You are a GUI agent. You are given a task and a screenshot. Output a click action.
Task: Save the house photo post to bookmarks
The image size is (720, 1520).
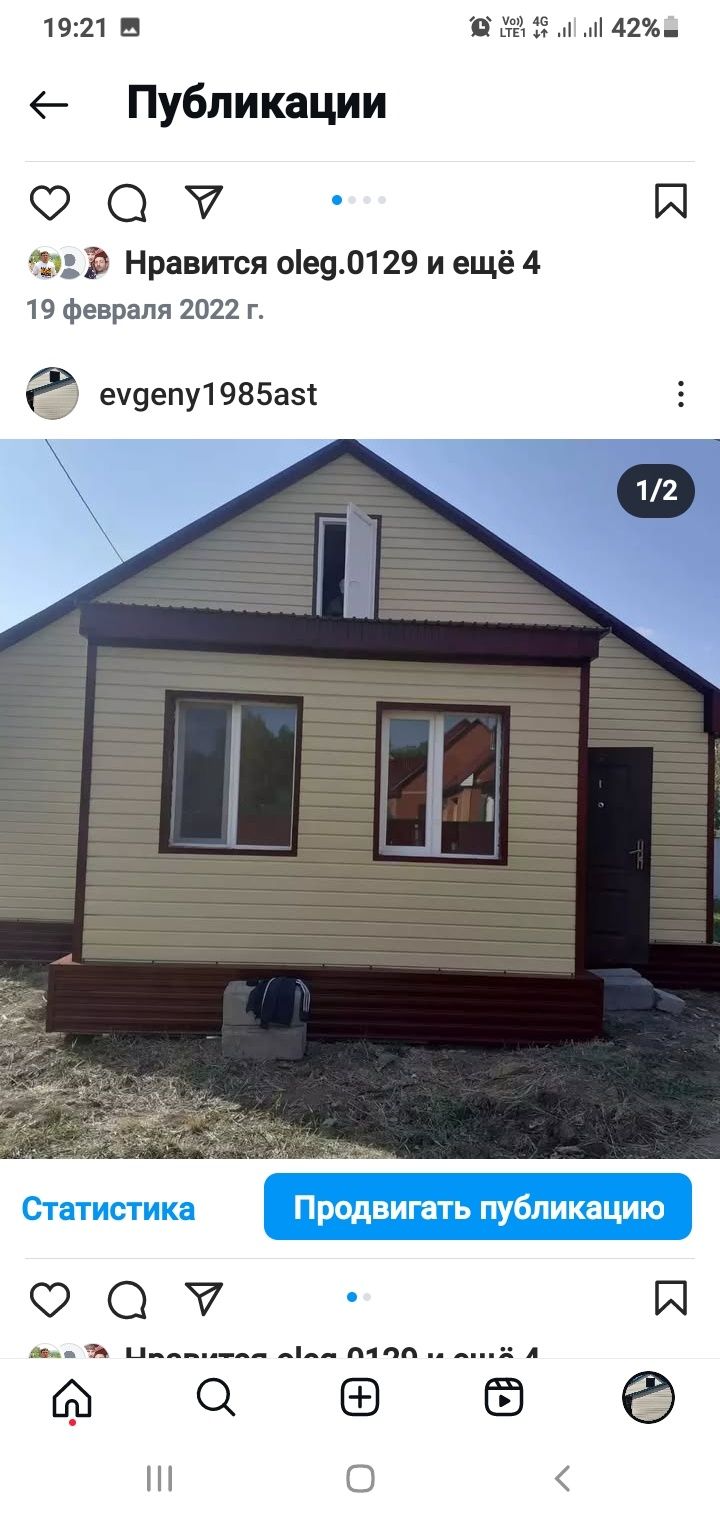pos(671,1298)
